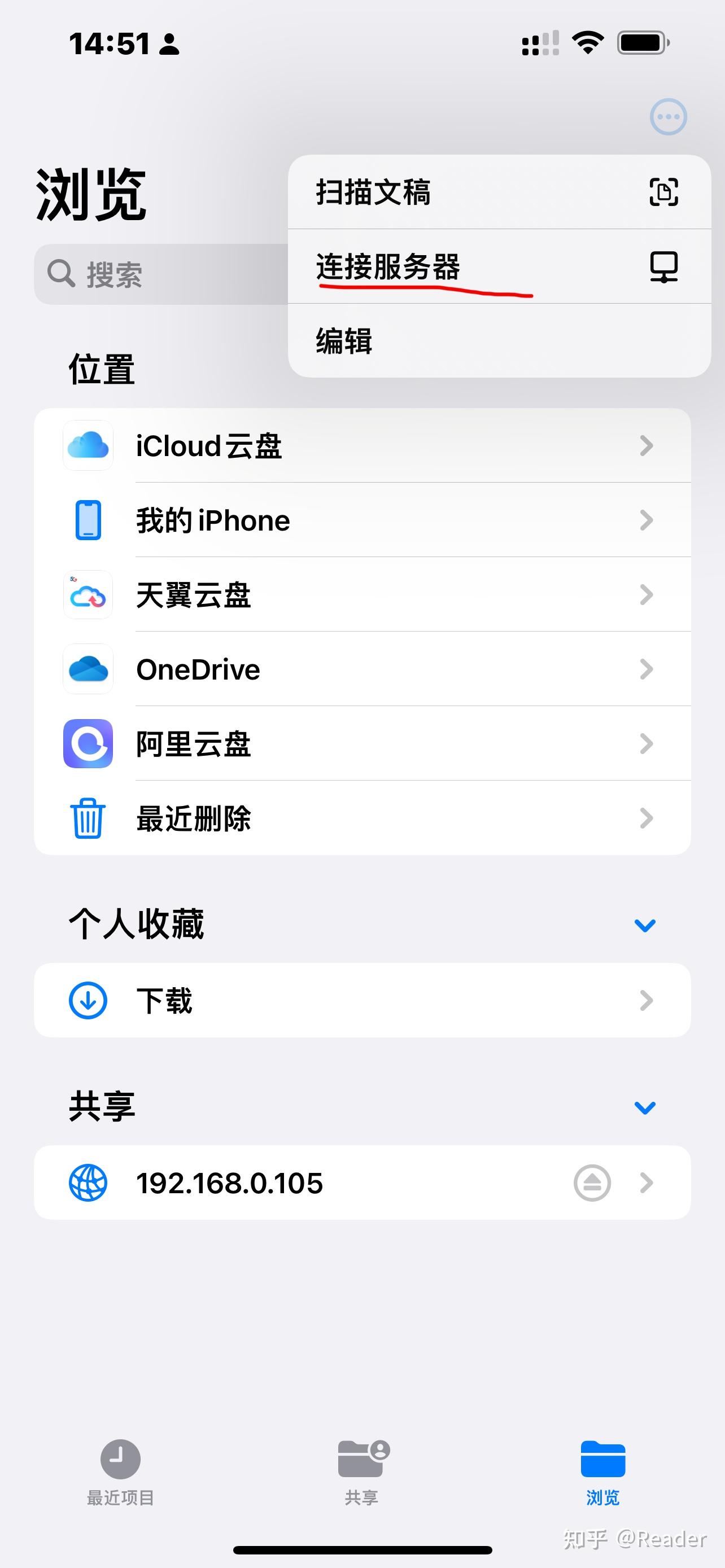The width and height of the screenshot is (725, 1568).
Task: Collapse the 共享 section
Action: pos(644,1108)
